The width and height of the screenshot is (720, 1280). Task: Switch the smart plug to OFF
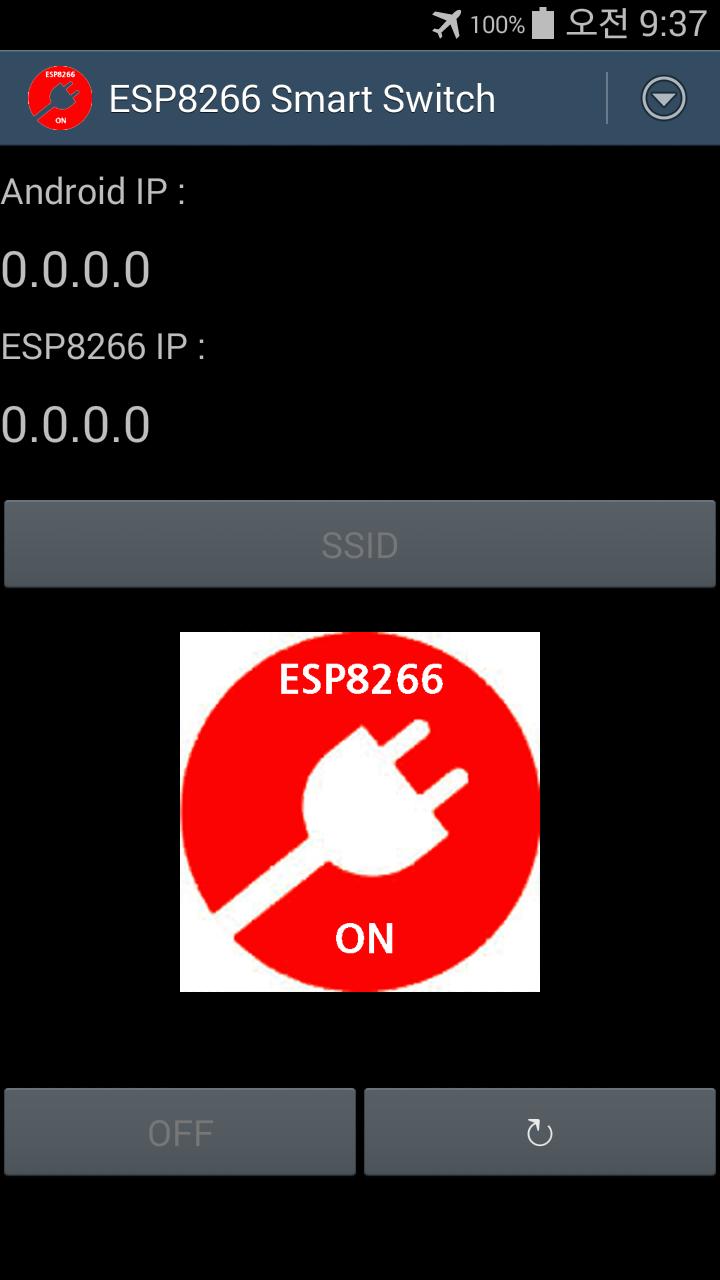click(179, 1131)
